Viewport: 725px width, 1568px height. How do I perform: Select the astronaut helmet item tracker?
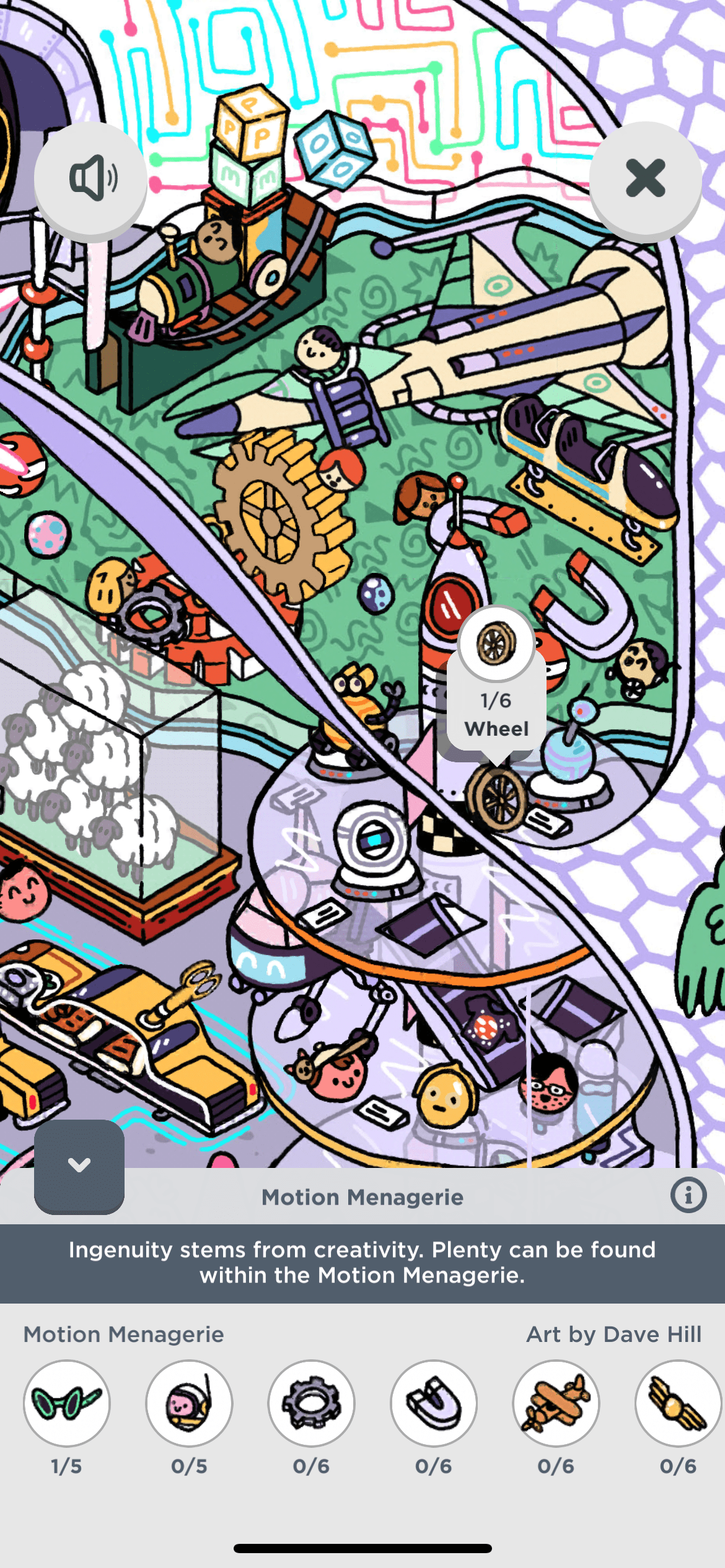pos(189,1403)
